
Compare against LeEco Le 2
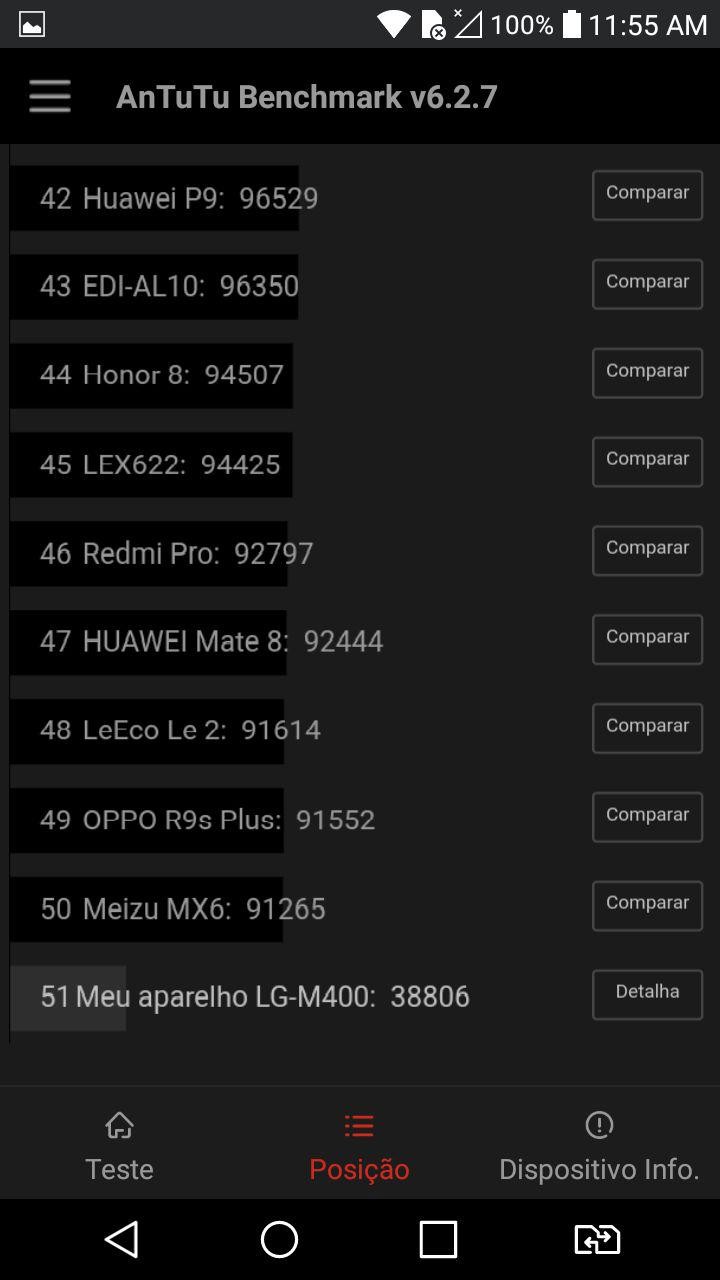(x=647, y=728)
